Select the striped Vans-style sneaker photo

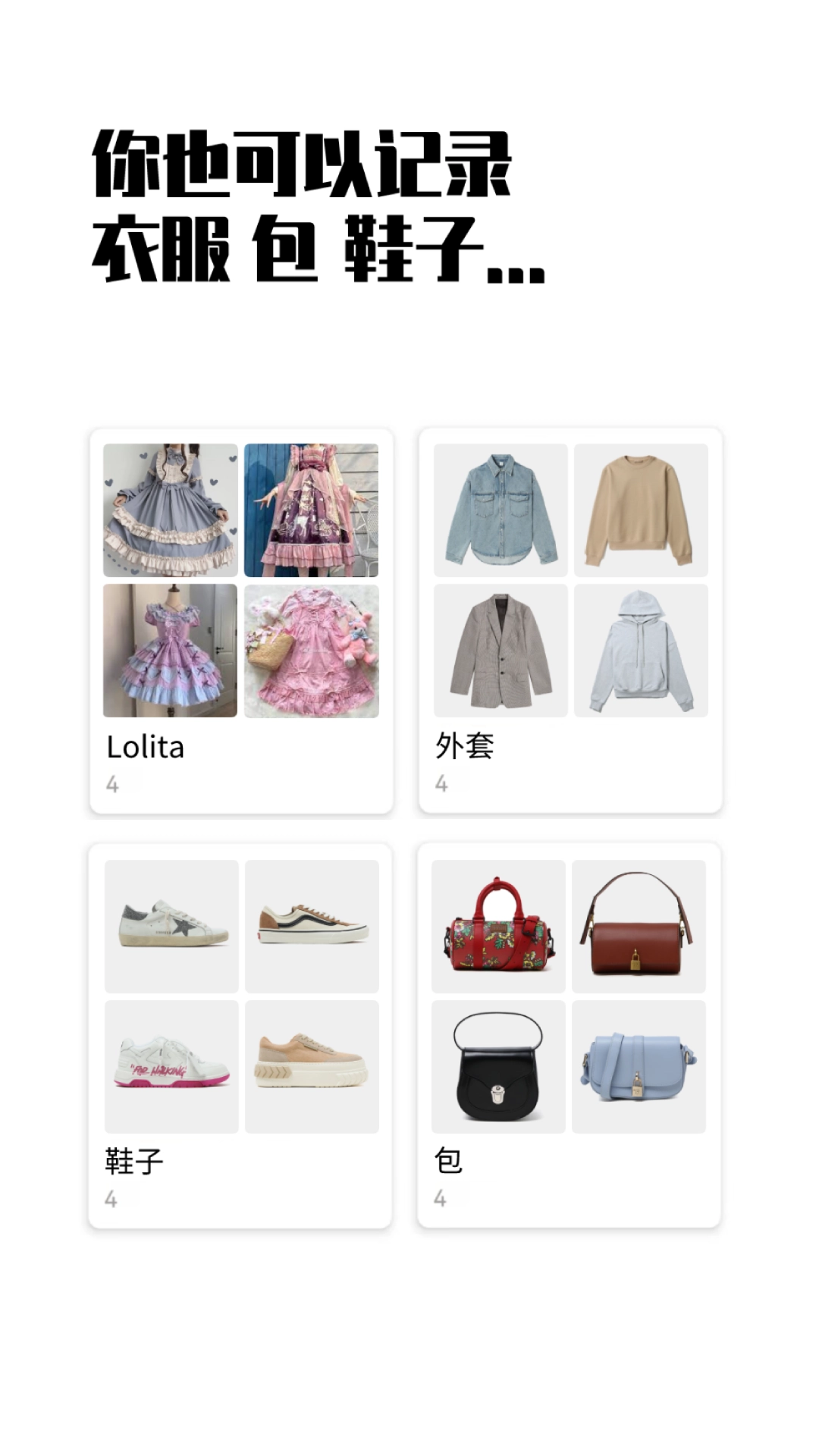point(312,927)
